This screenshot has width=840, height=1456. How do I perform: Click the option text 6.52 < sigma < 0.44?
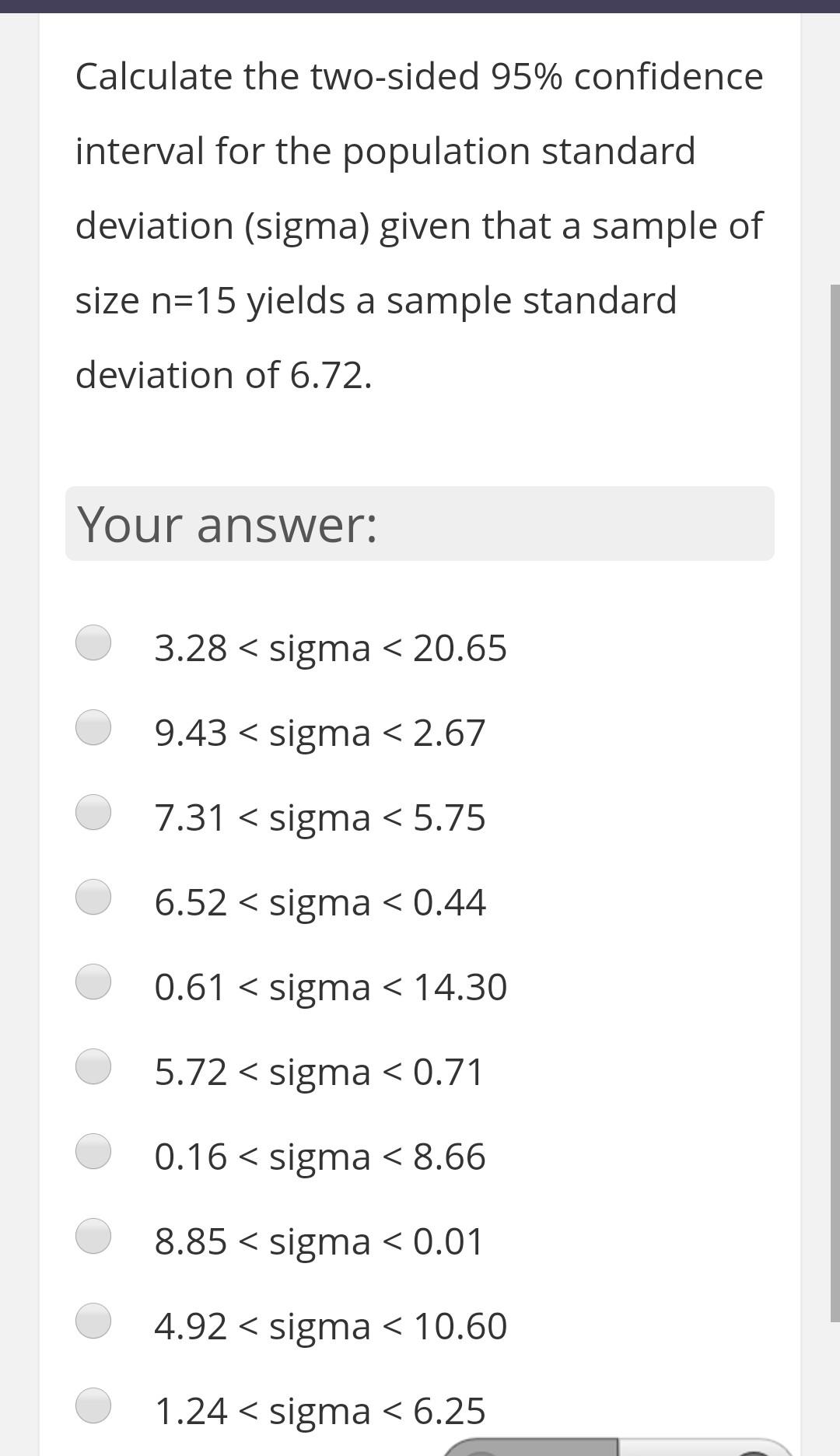[x=320, y=901]
